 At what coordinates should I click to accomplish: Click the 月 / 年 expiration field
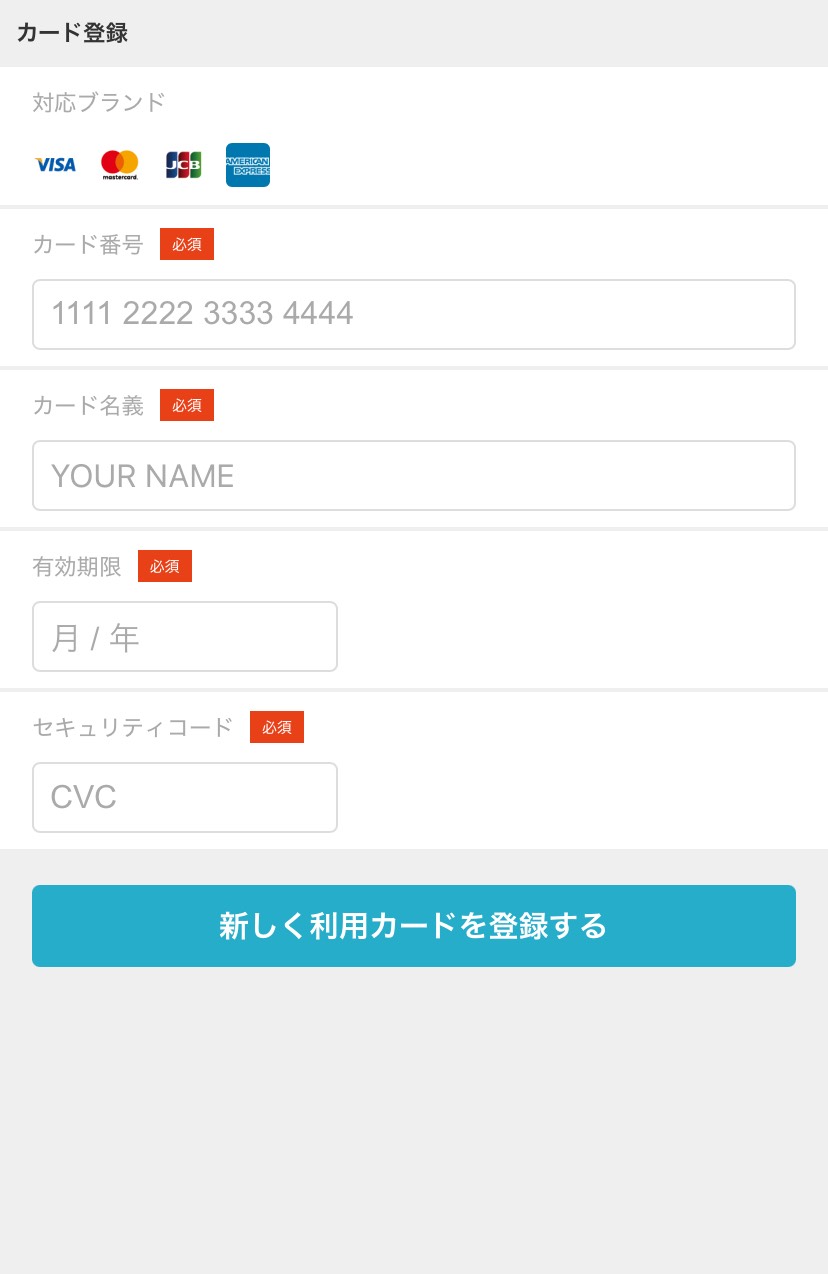(x=185, y=636)
